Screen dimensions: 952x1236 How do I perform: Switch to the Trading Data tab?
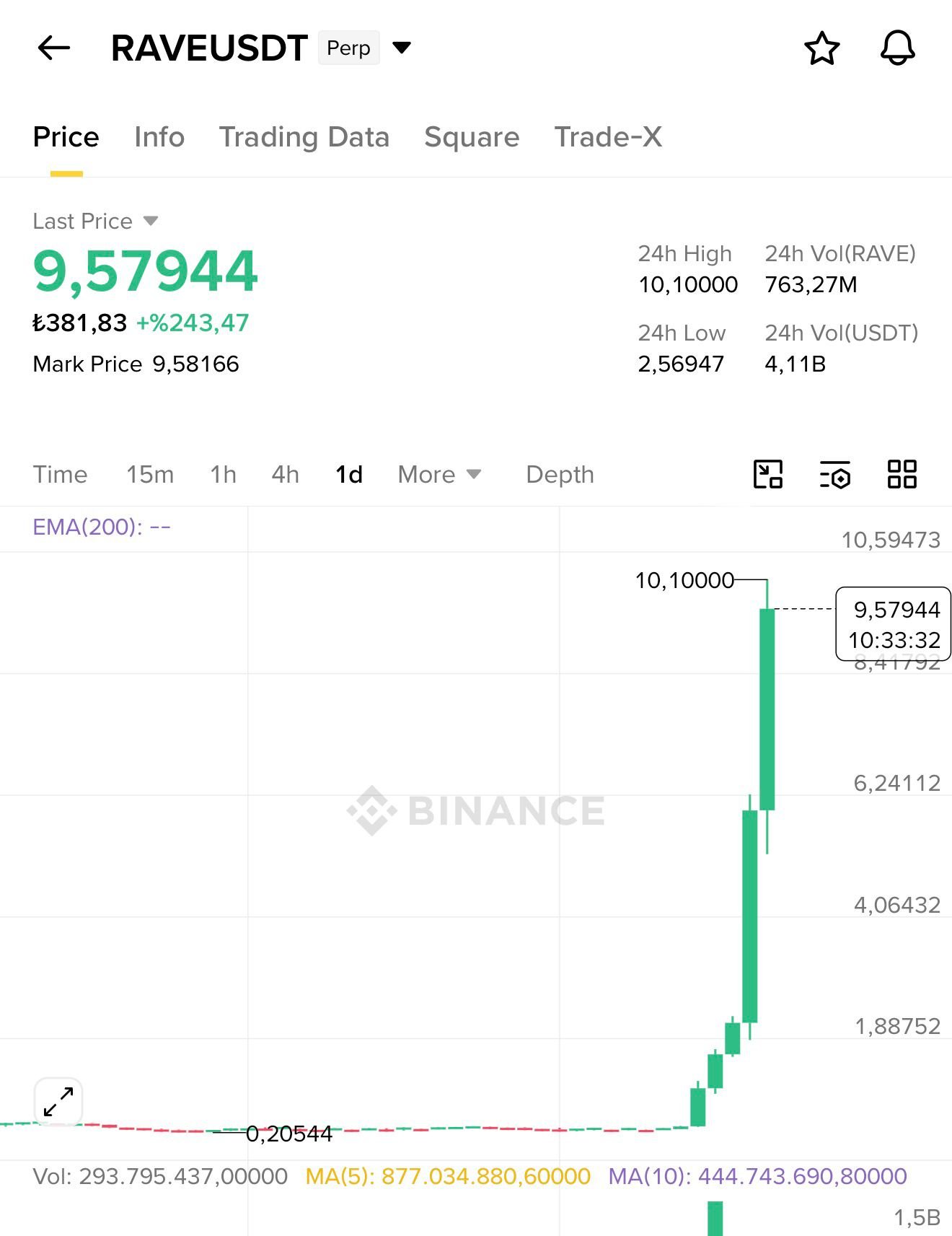click(x=304, y=137)
